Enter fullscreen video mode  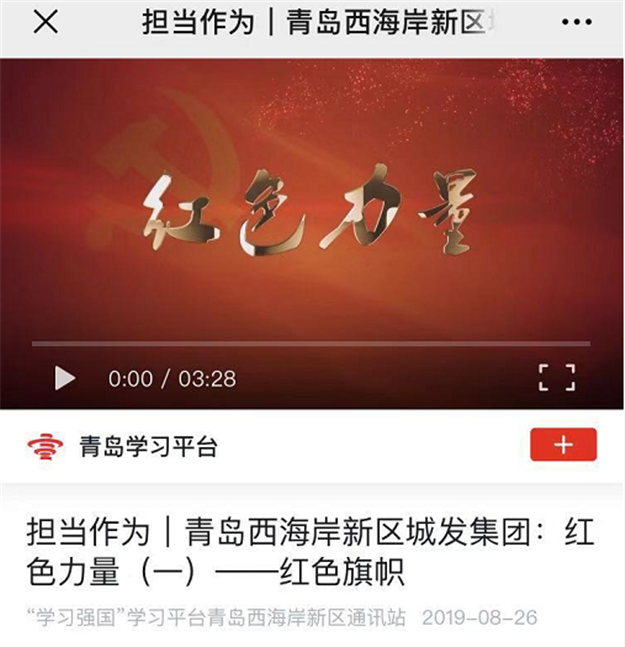click(556, 377)
